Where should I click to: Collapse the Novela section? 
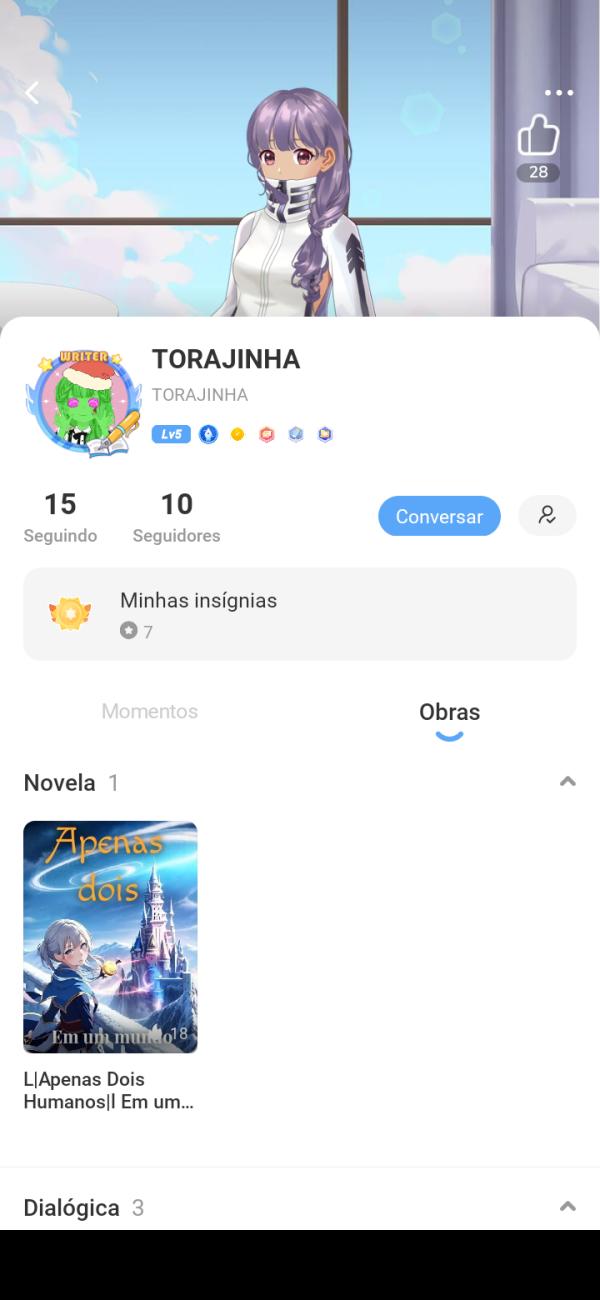pyautogui.click(x=567, y=782)
